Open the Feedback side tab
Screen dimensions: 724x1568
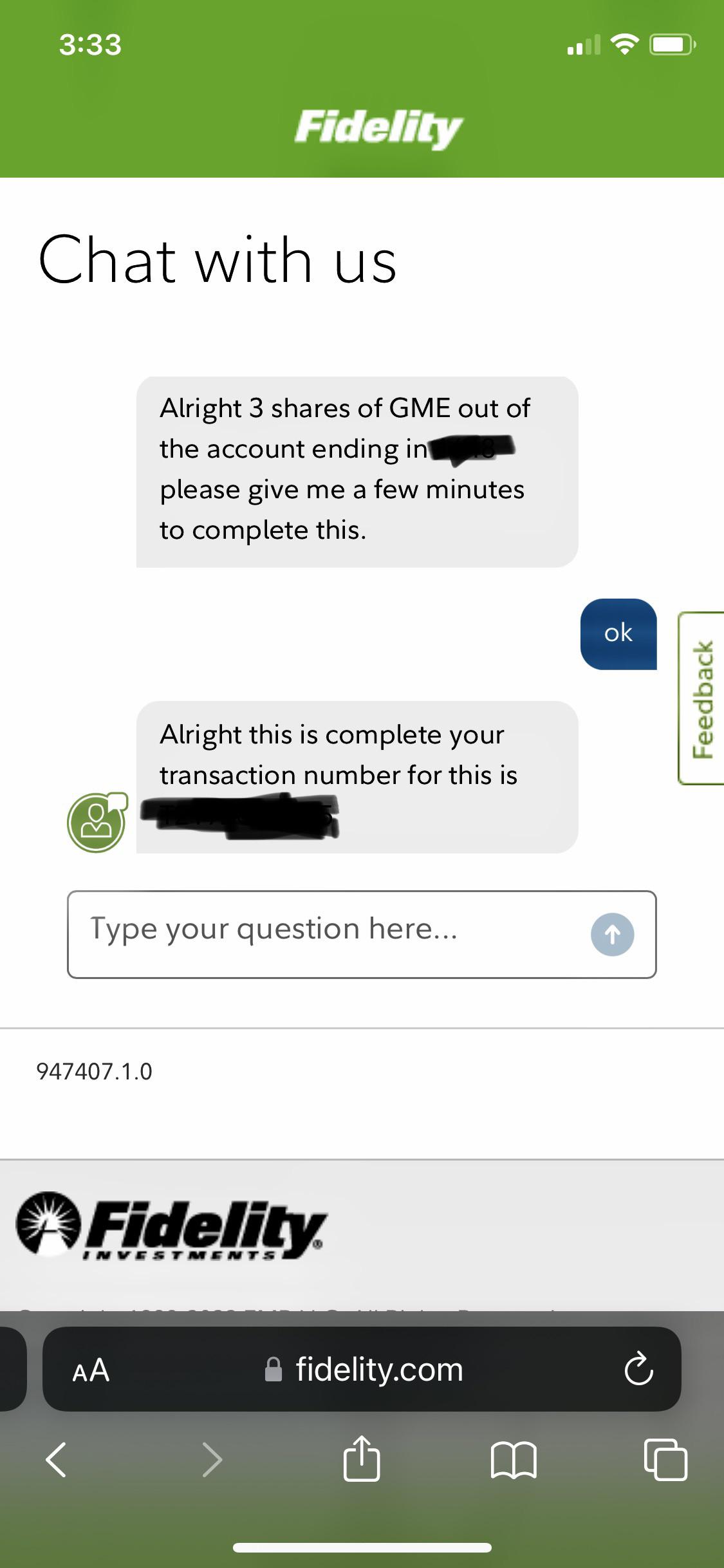[x=702, y=698]
